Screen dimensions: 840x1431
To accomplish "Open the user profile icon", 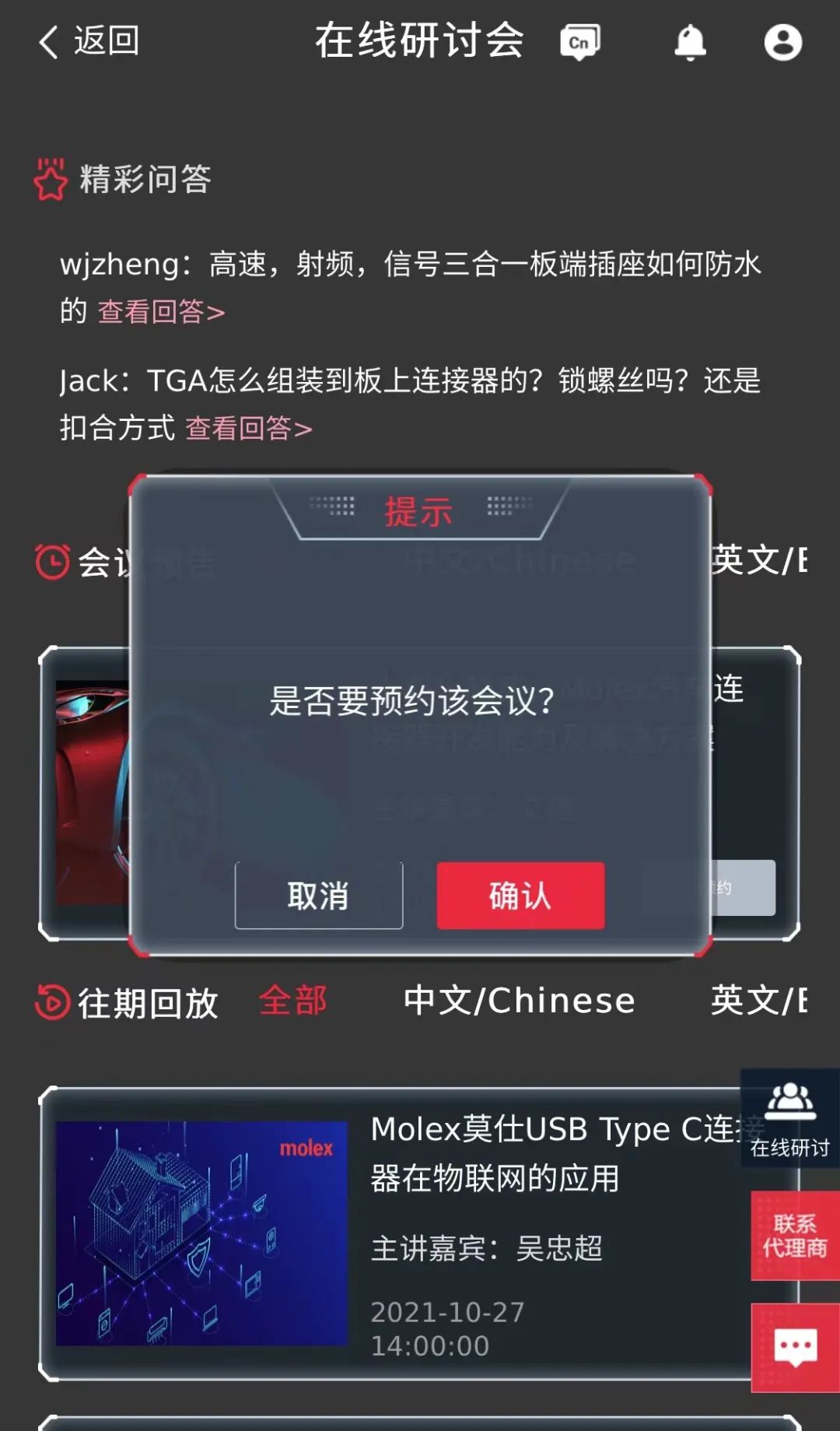I will tap(782, 42).
